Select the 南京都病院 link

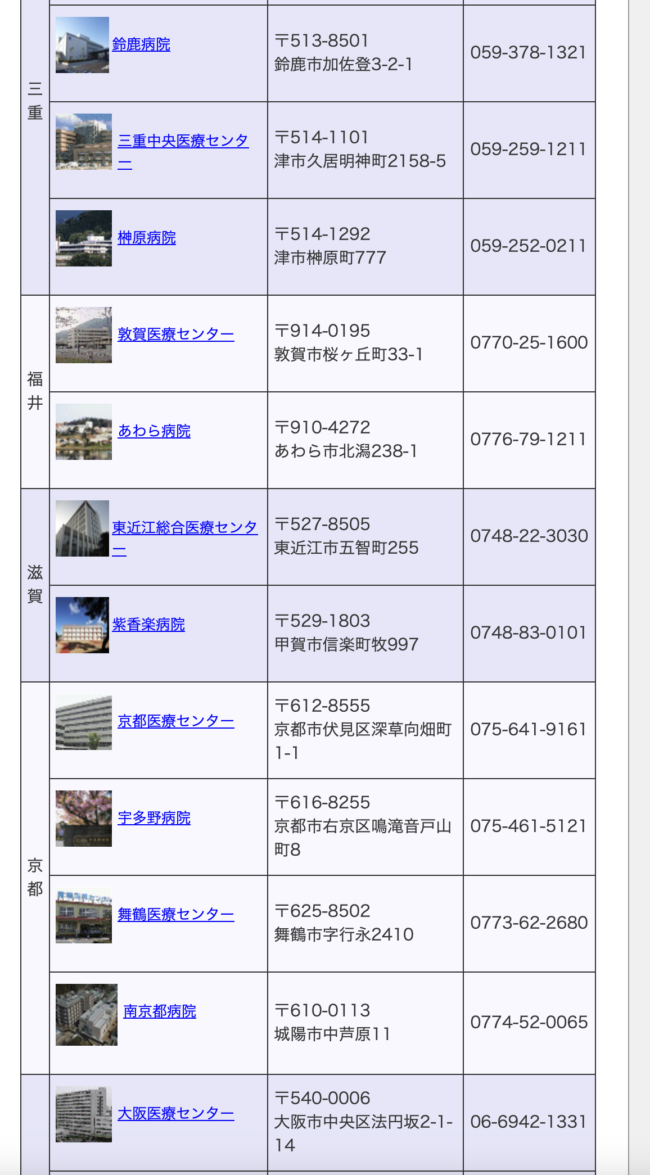pyautogui.click(x=160, y=1011)
